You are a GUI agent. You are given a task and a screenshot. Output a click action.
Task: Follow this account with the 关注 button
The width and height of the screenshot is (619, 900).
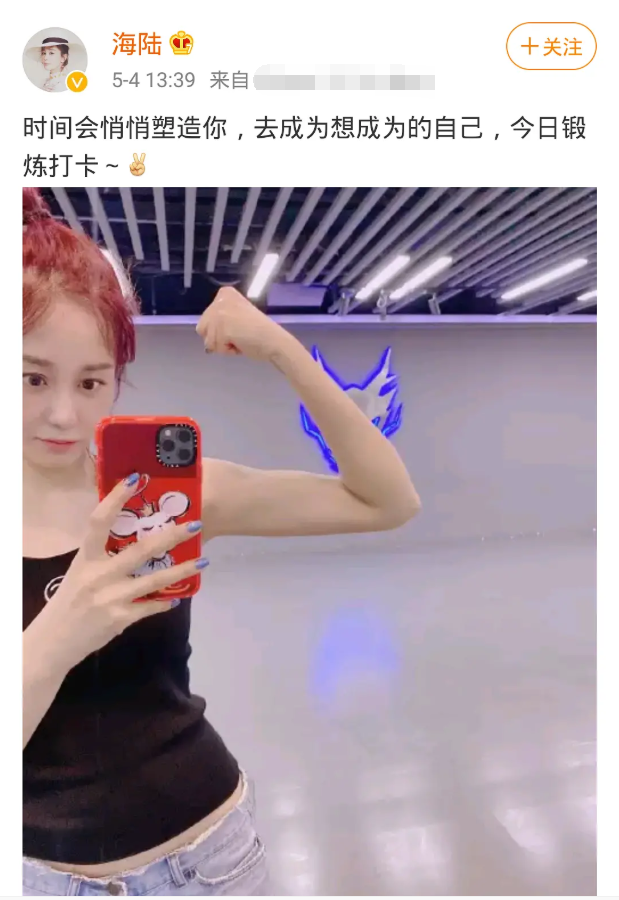(x=551, y=47)
